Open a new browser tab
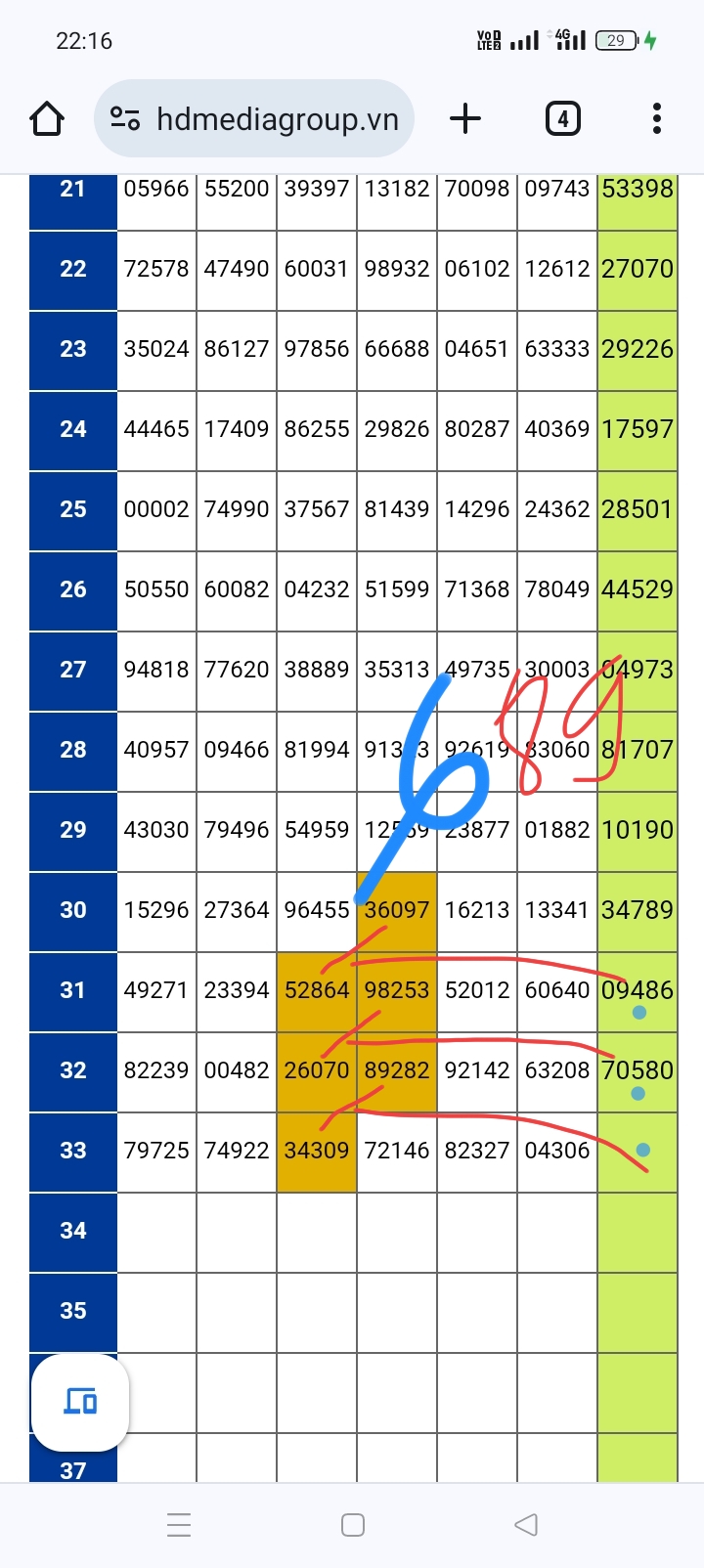 point(465,118)
